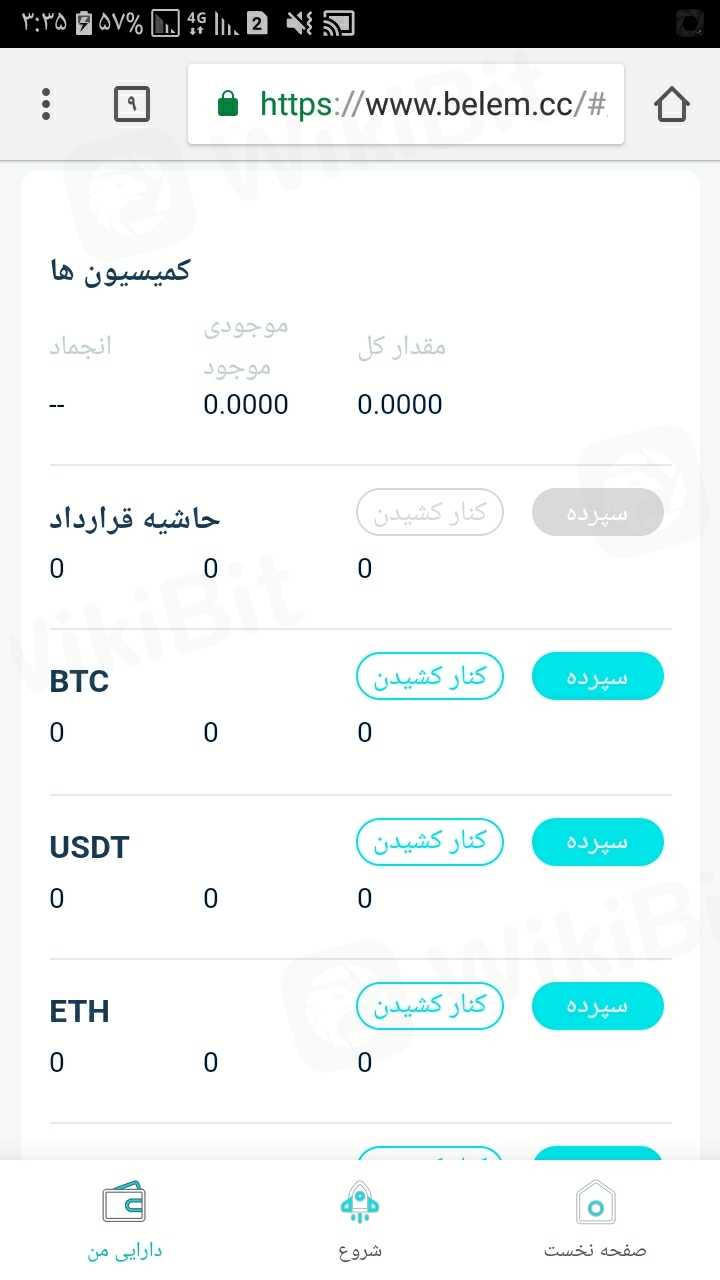The width and height of the screenshot is (720, 1280).
Task: Tap کنار کشیدن button for BTC
Action: point(430,677)
